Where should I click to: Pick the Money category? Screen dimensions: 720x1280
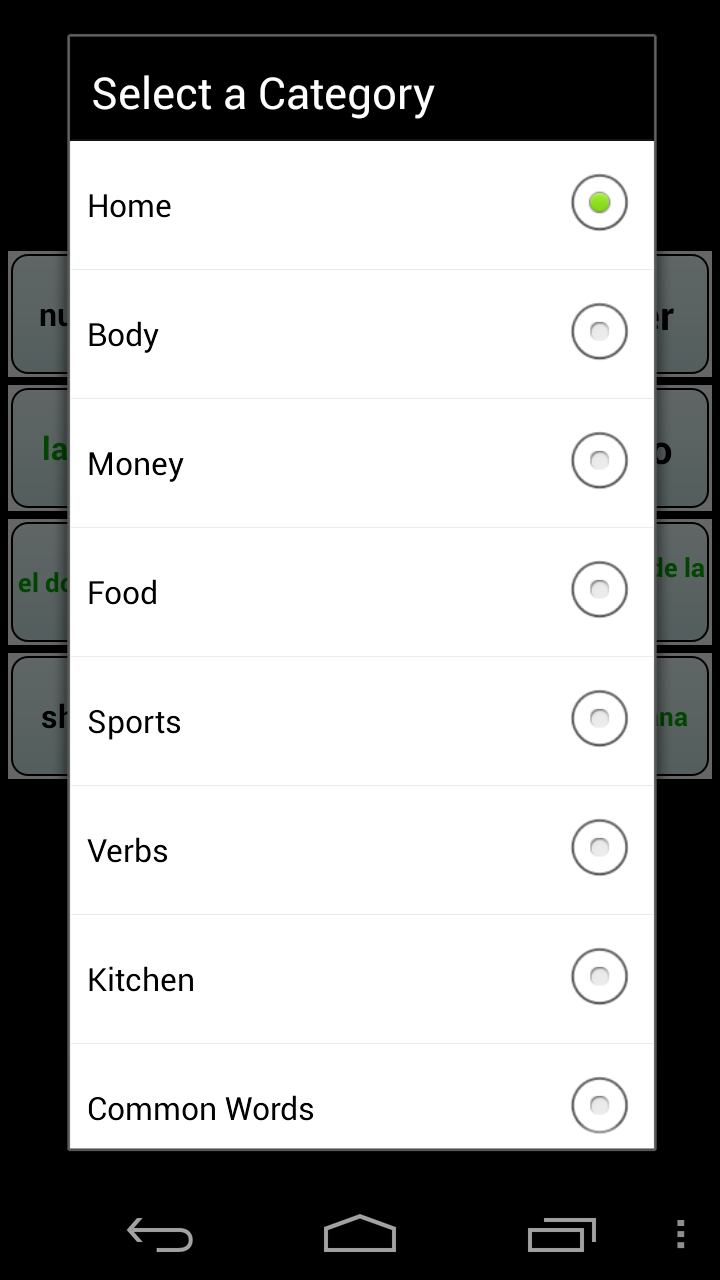point(361,463)
